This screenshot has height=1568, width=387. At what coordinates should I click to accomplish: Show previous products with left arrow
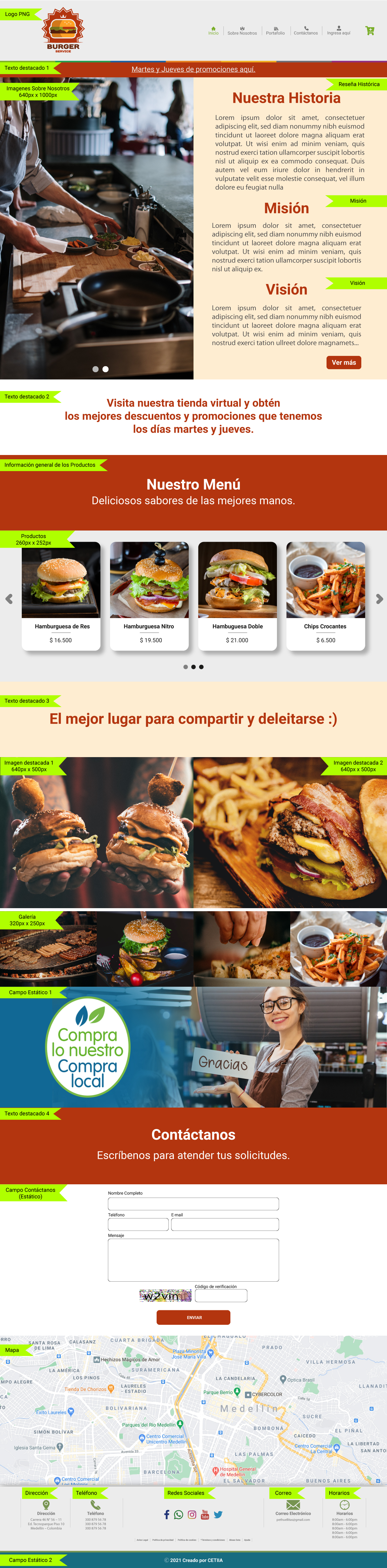point(9,599)
